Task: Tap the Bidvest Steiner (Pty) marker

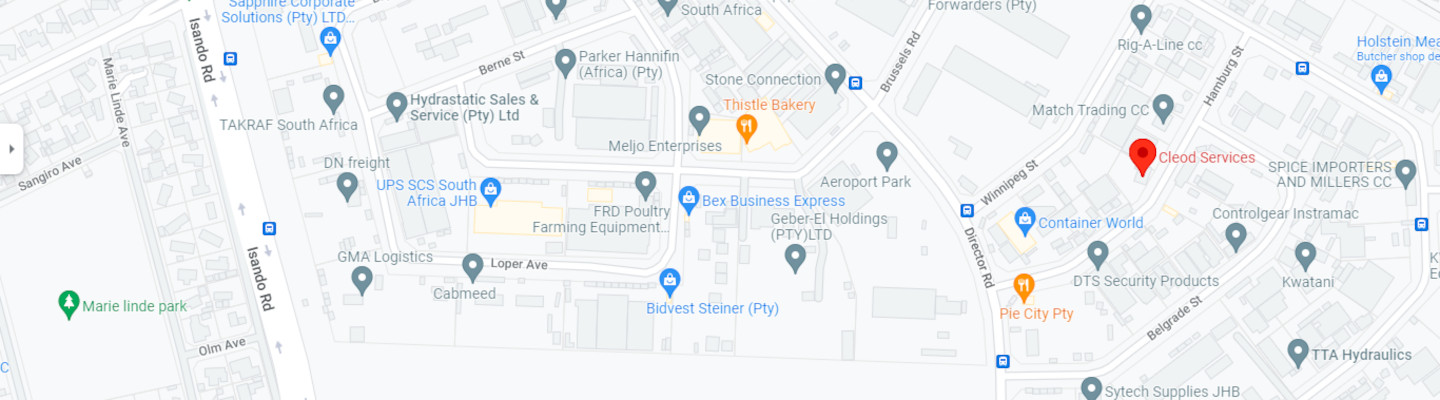Action: (x=670, y=281)
